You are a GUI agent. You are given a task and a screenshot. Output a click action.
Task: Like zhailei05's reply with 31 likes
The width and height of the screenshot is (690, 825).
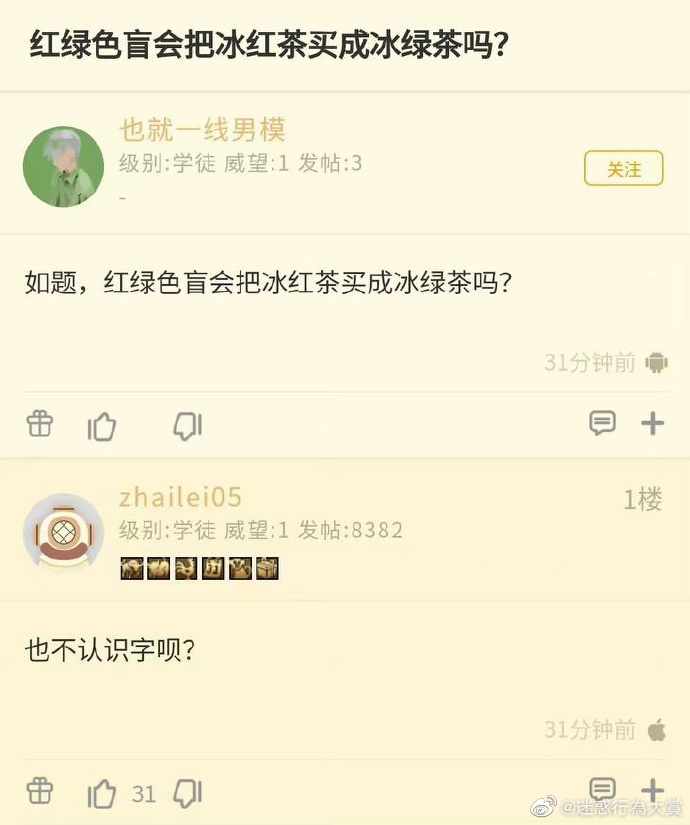102,794
